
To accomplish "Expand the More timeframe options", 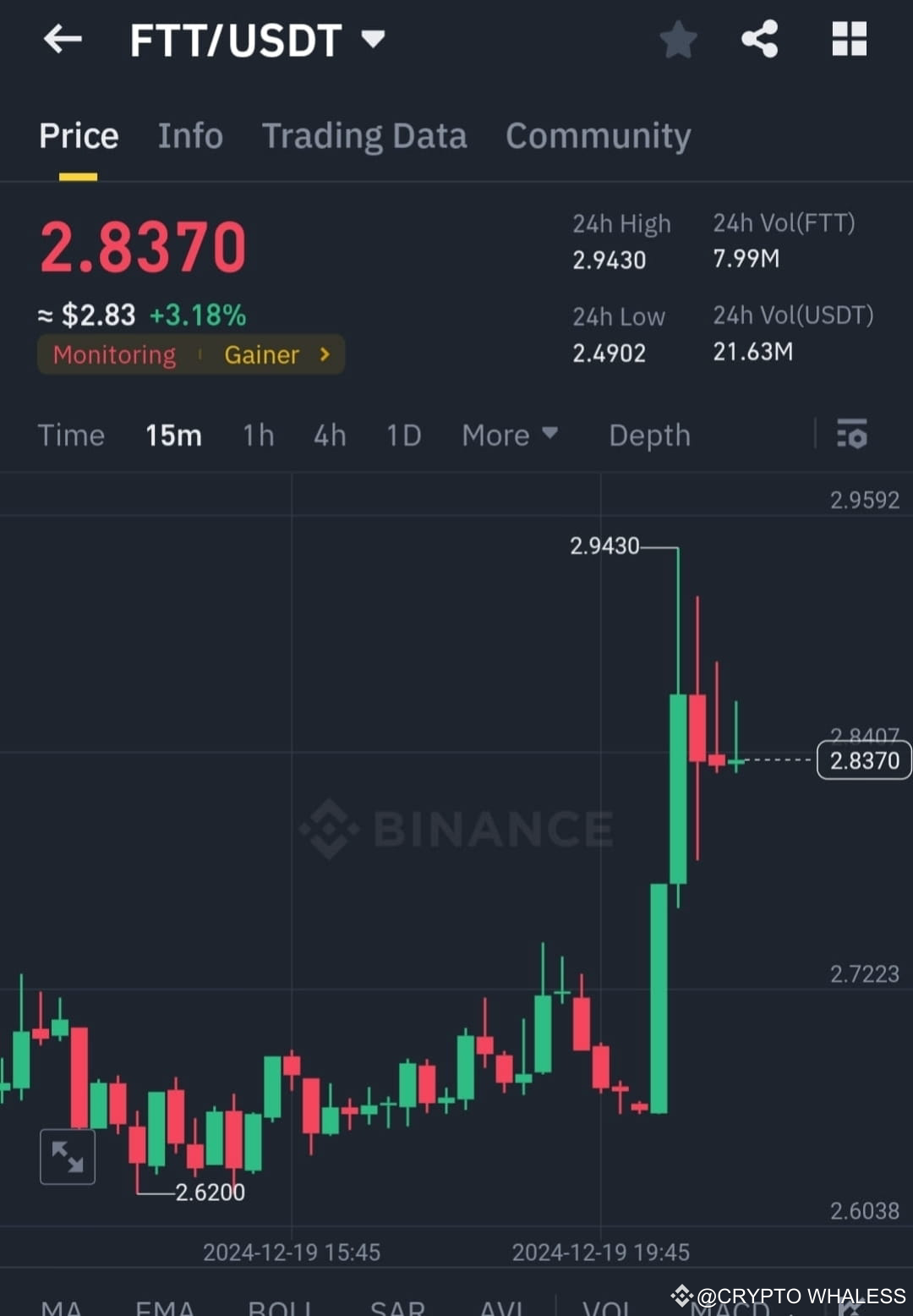I will [x=510, y=435].
